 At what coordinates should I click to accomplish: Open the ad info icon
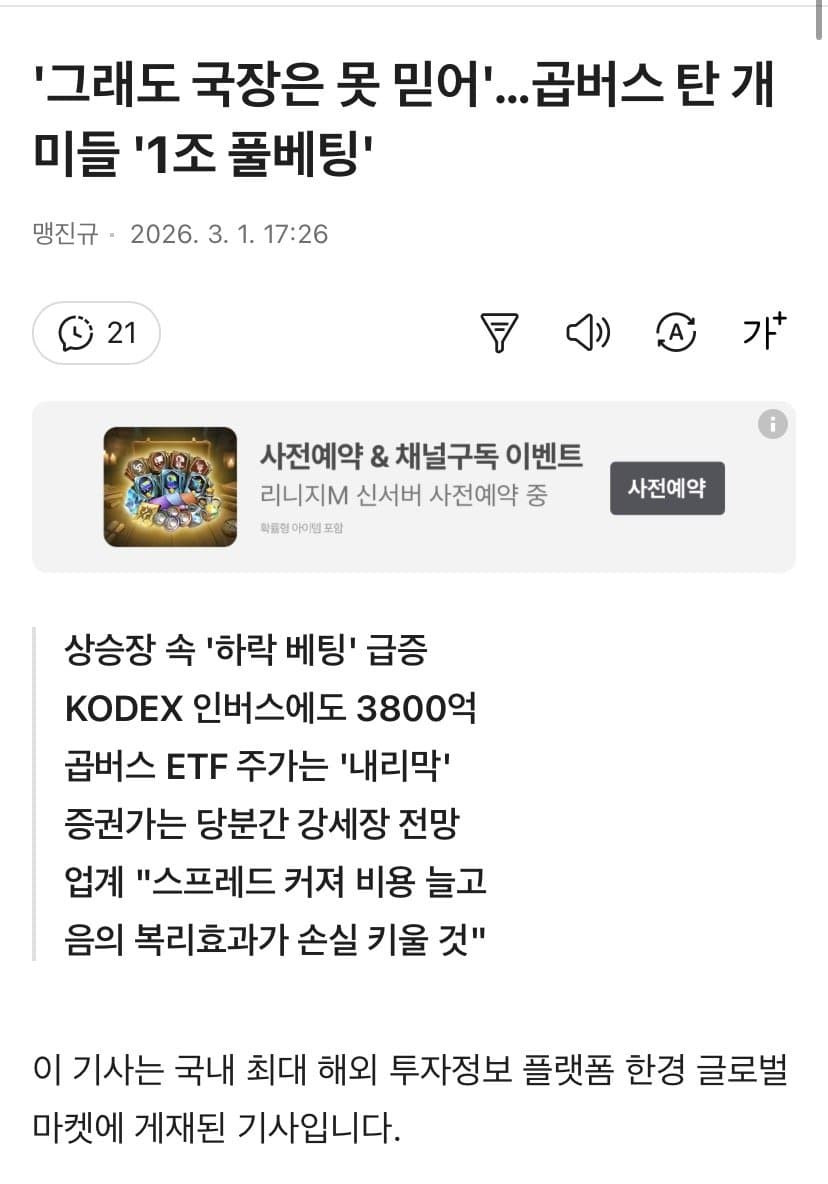point(772,424)
